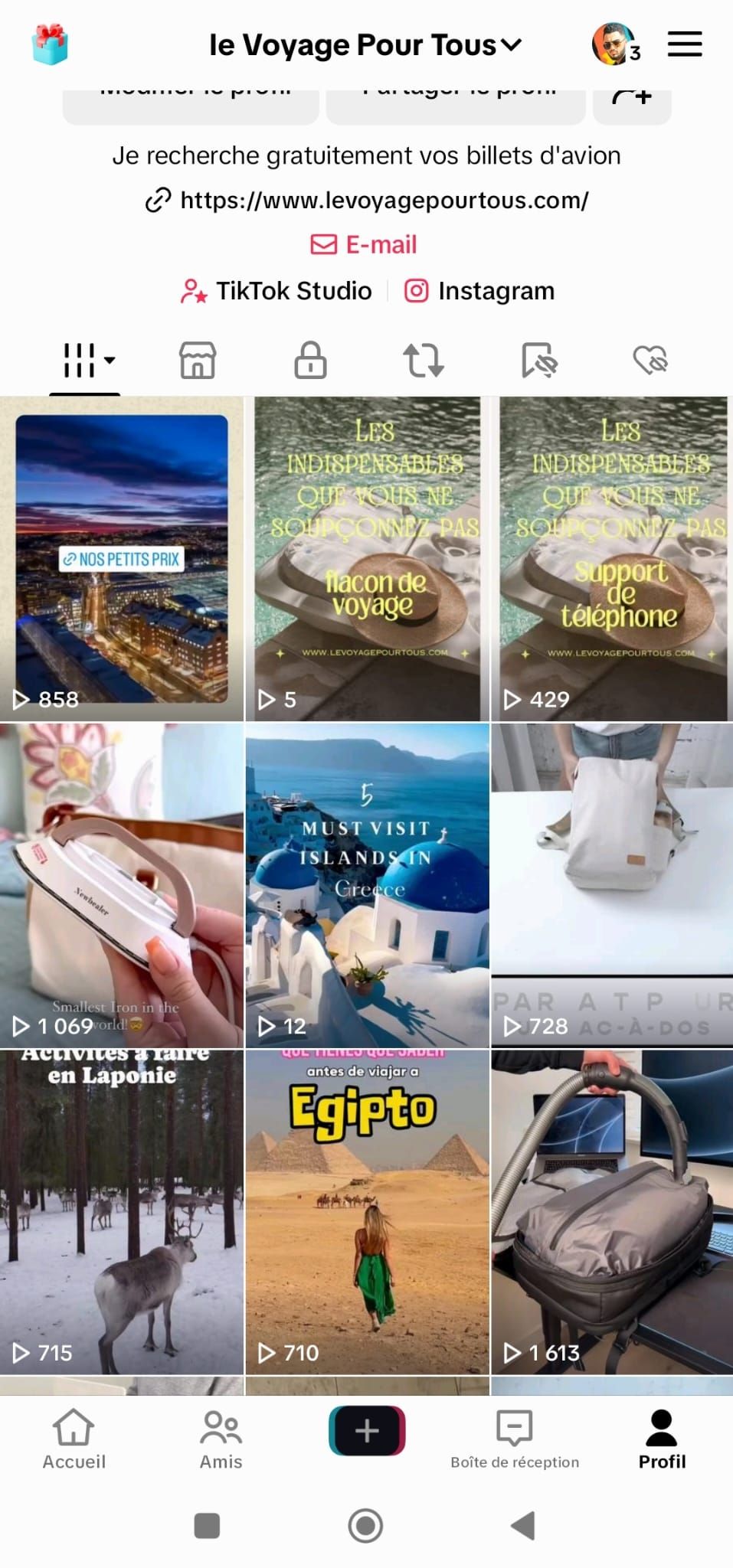This screenshot has width=733, height=1568.
Task: Open the Amis tab
Action: (x=221, y=1440)
